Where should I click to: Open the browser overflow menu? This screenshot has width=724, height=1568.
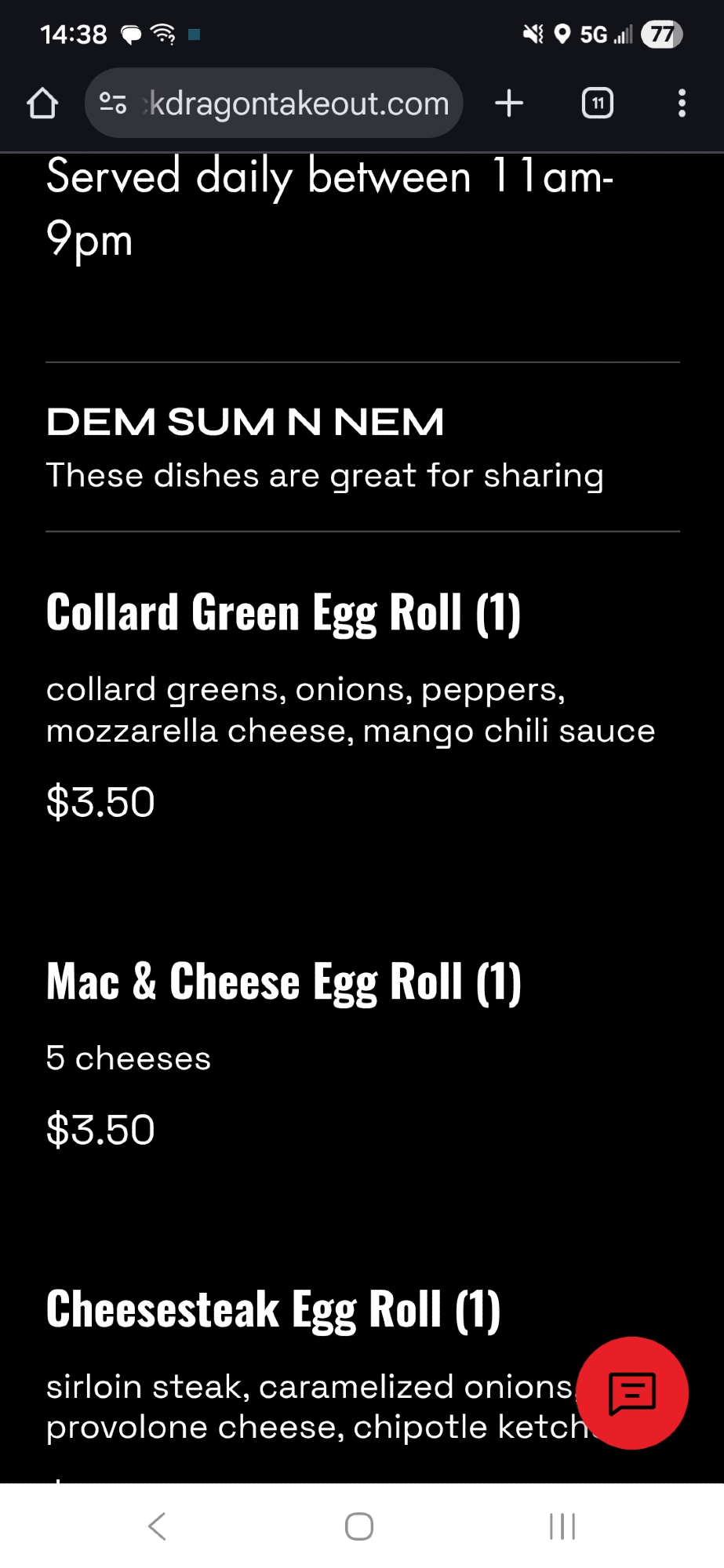pyautogui.click(x=682, y=103)
